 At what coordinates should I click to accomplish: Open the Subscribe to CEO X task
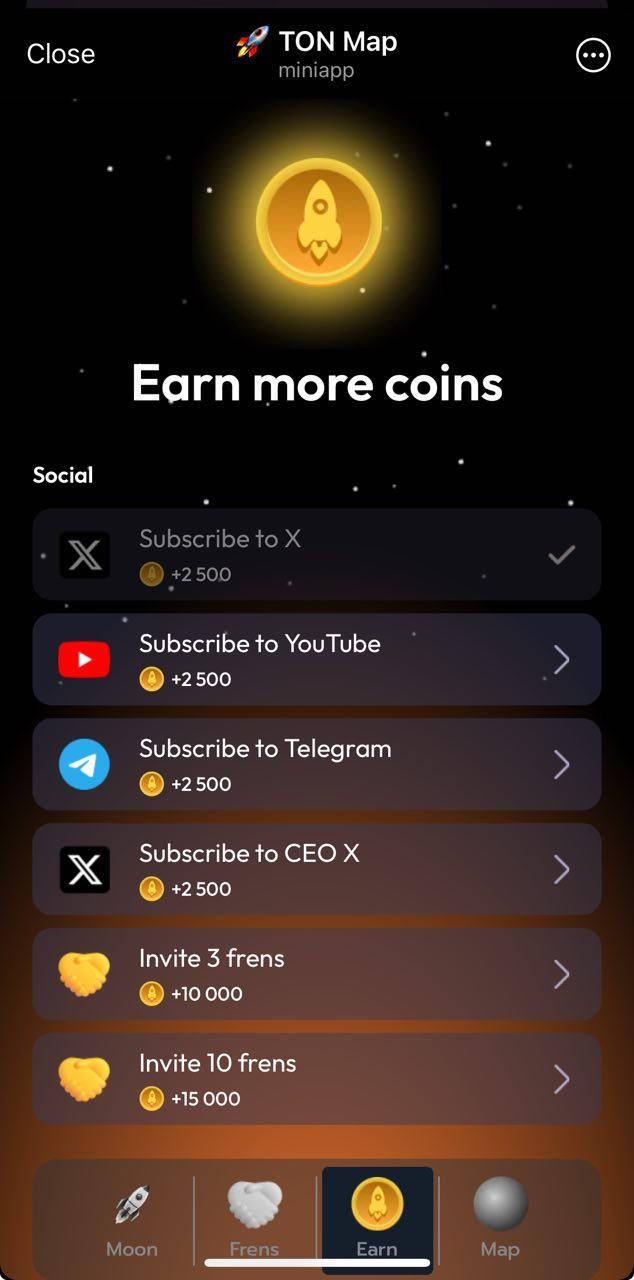[x=316, y=870]
